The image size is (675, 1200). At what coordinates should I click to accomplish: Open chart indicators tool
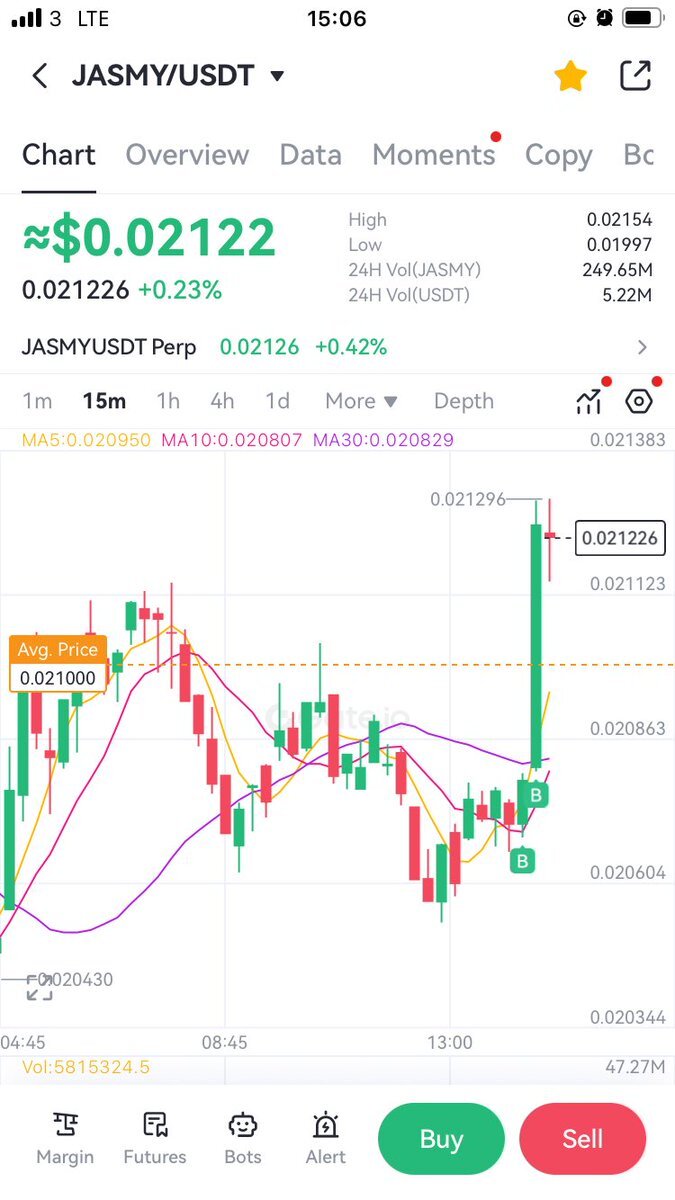click(589, 402)
